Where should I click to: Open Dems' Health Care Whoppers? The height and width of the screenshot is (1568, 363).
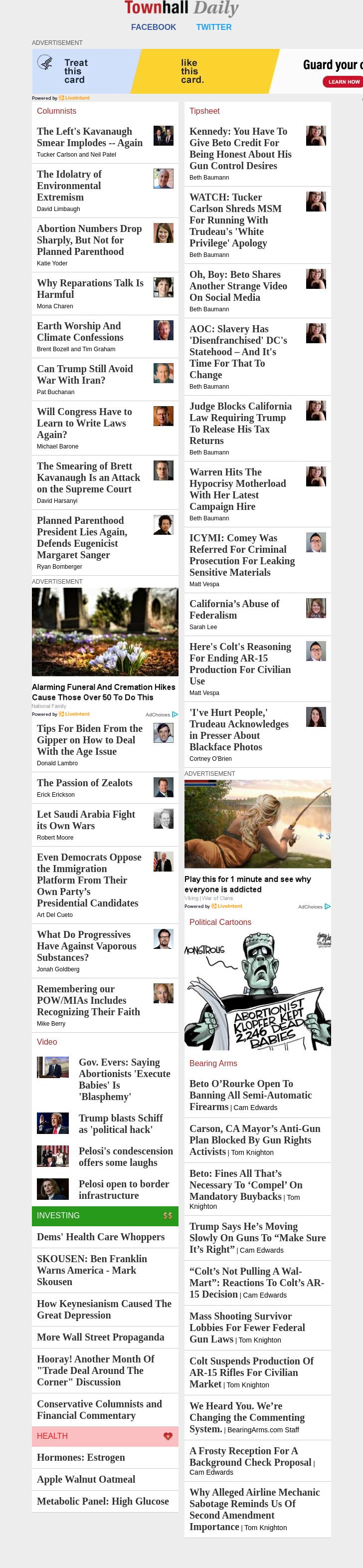(x=100, y=1236)
